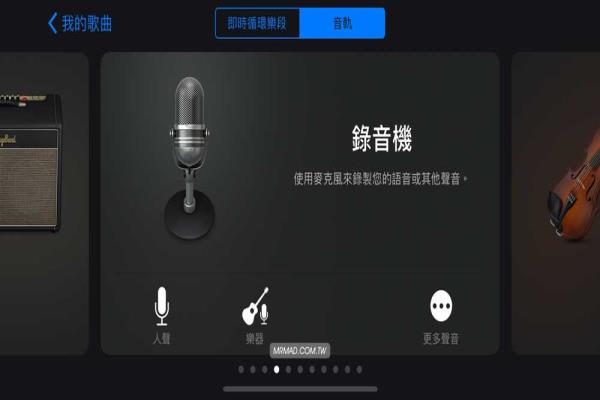Select the 音軌 tab
The image size is (600, 400).
(x=341, y=23)
